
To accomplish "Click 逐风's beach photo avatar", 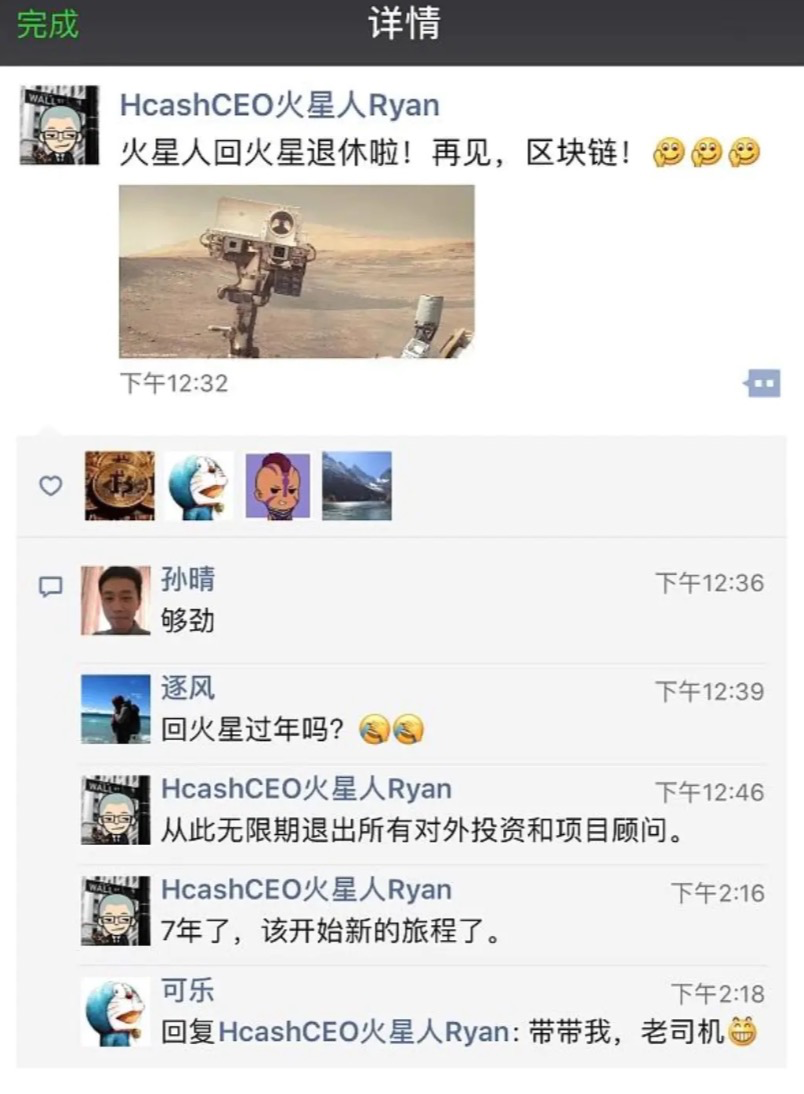I will 111,702.
